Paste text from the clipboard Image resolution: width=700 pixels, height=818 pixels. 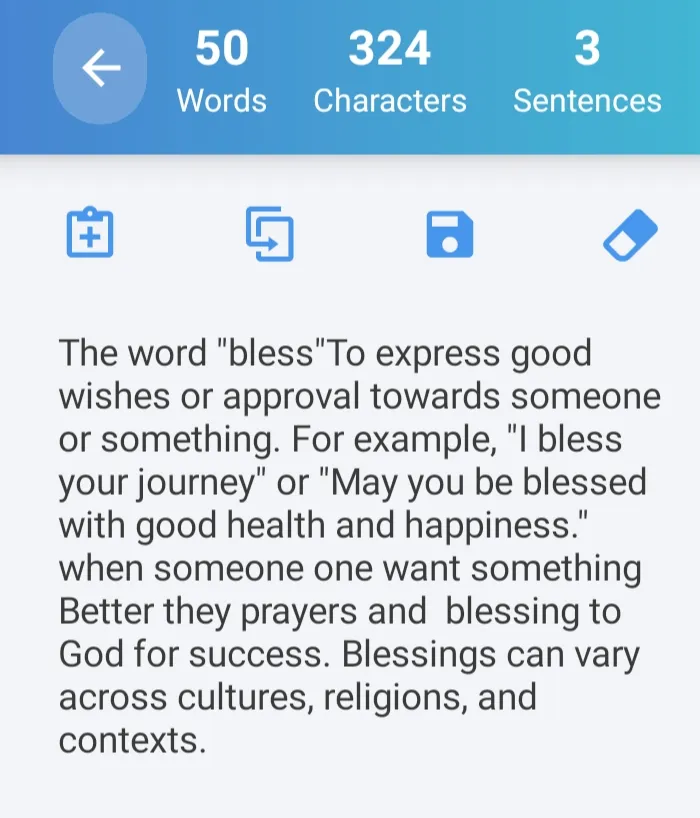tap(90, 233)
